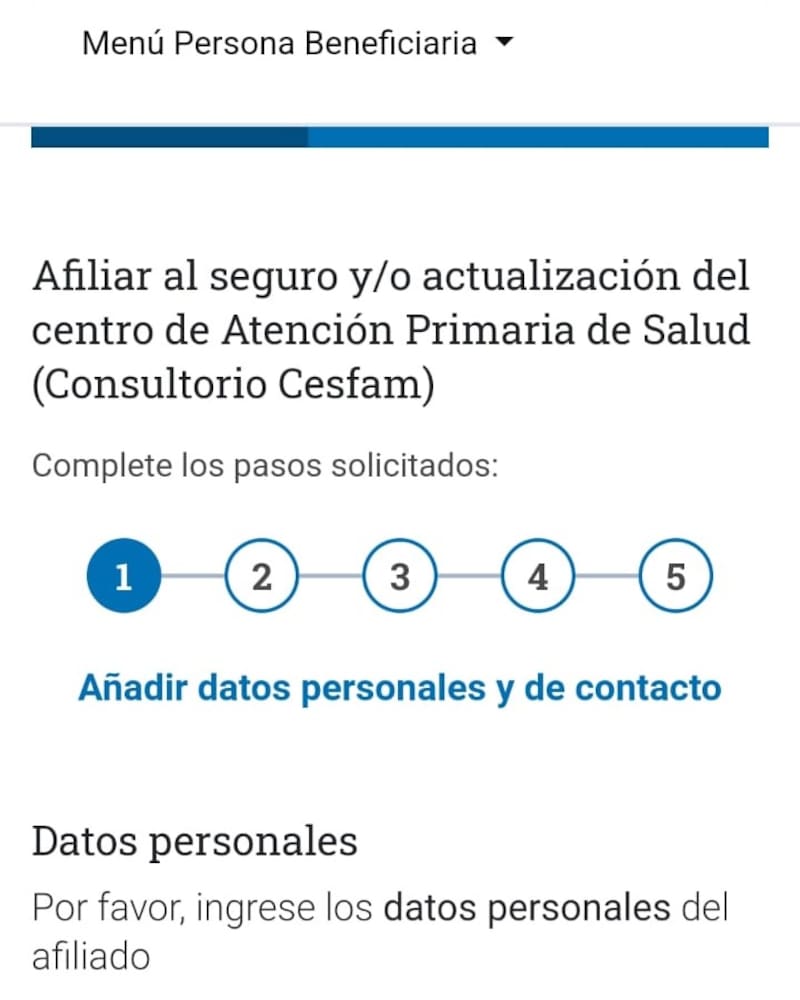The width and height of the screenshot is (800, 1000).
Task: Open step 4 of the affiliation steps
Action: pos(538,577)
